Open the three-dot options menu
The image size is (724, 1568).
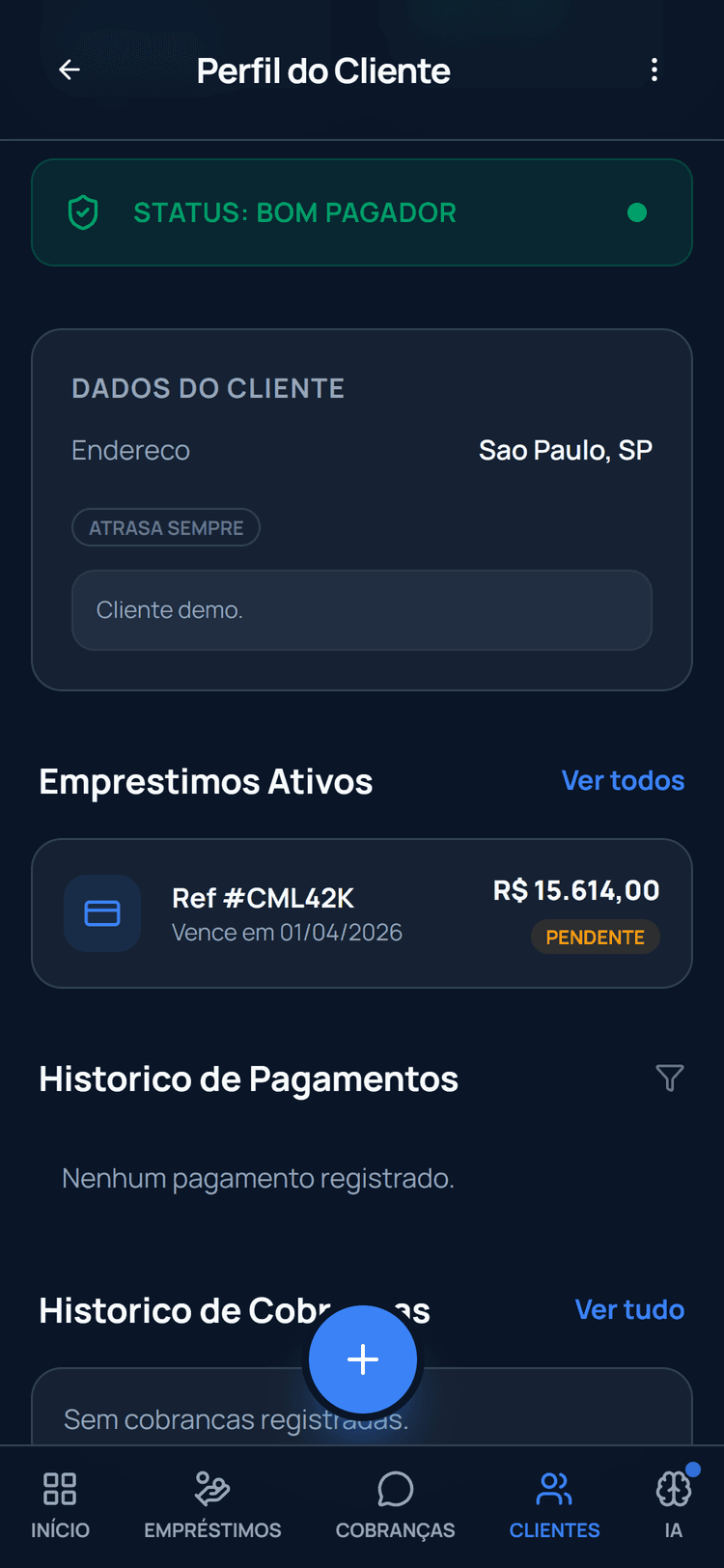[654, 70]
